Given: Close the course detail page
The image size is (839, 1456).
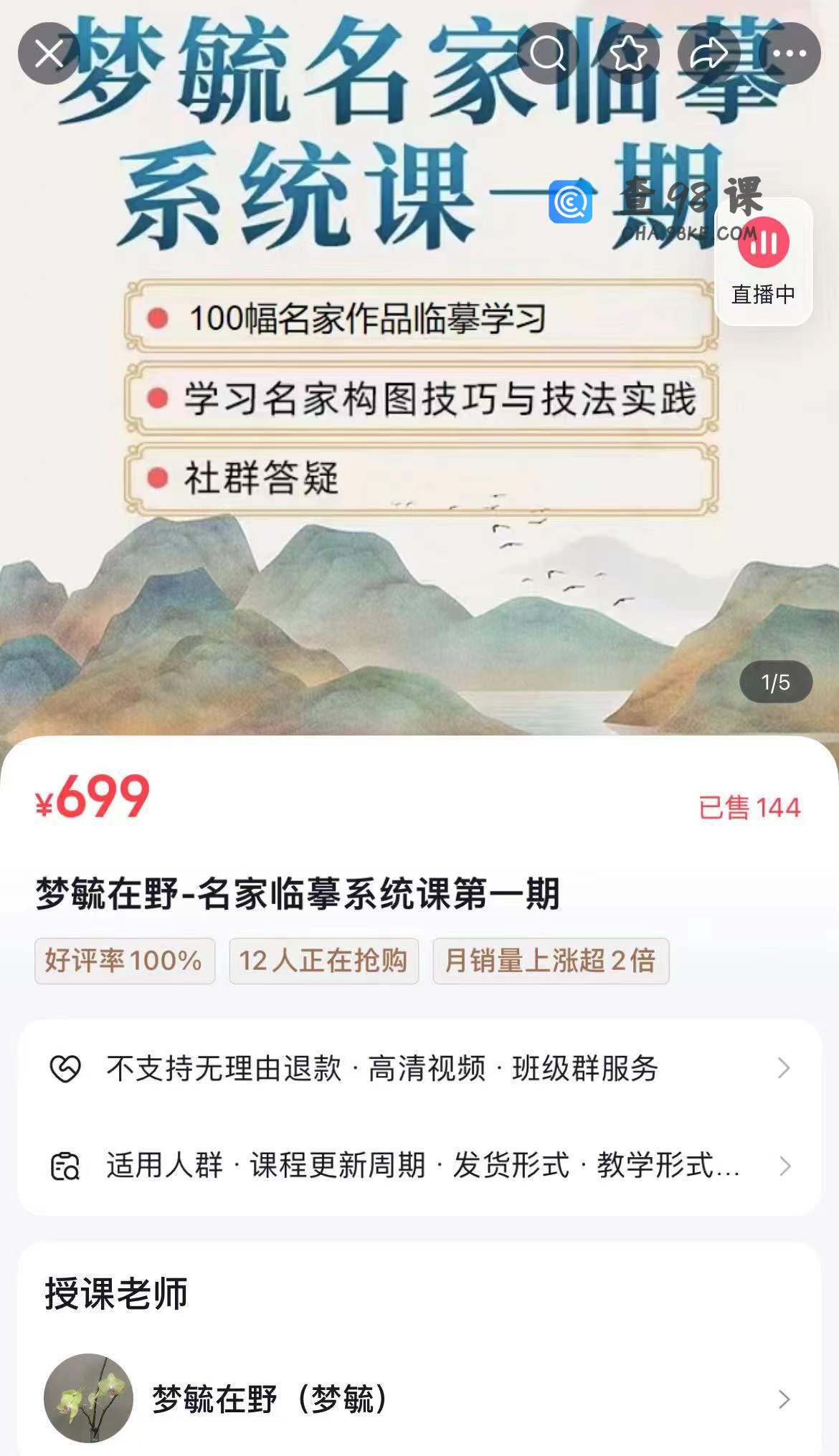Looking at the screenshot, I should 49,54.
